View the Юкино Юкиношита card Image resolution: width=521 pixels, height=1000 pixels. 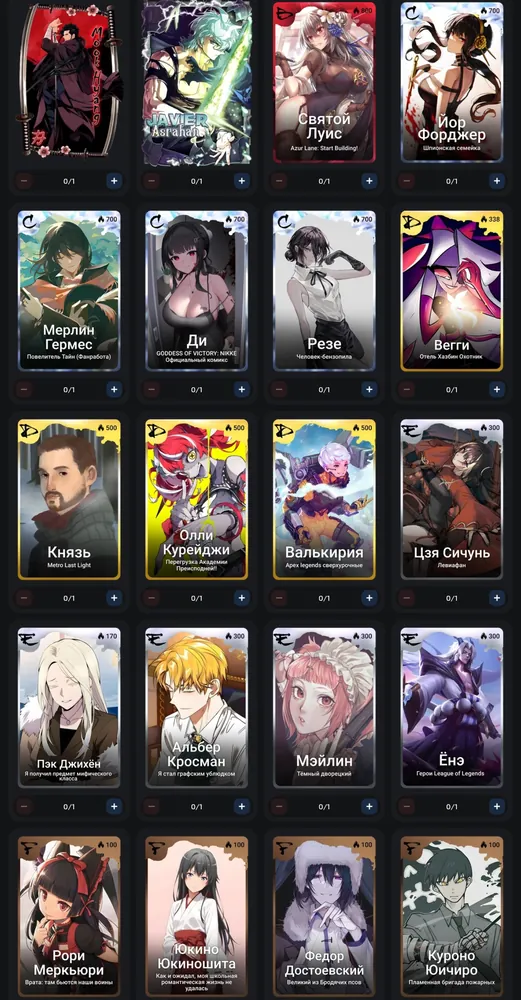point(196,917)
